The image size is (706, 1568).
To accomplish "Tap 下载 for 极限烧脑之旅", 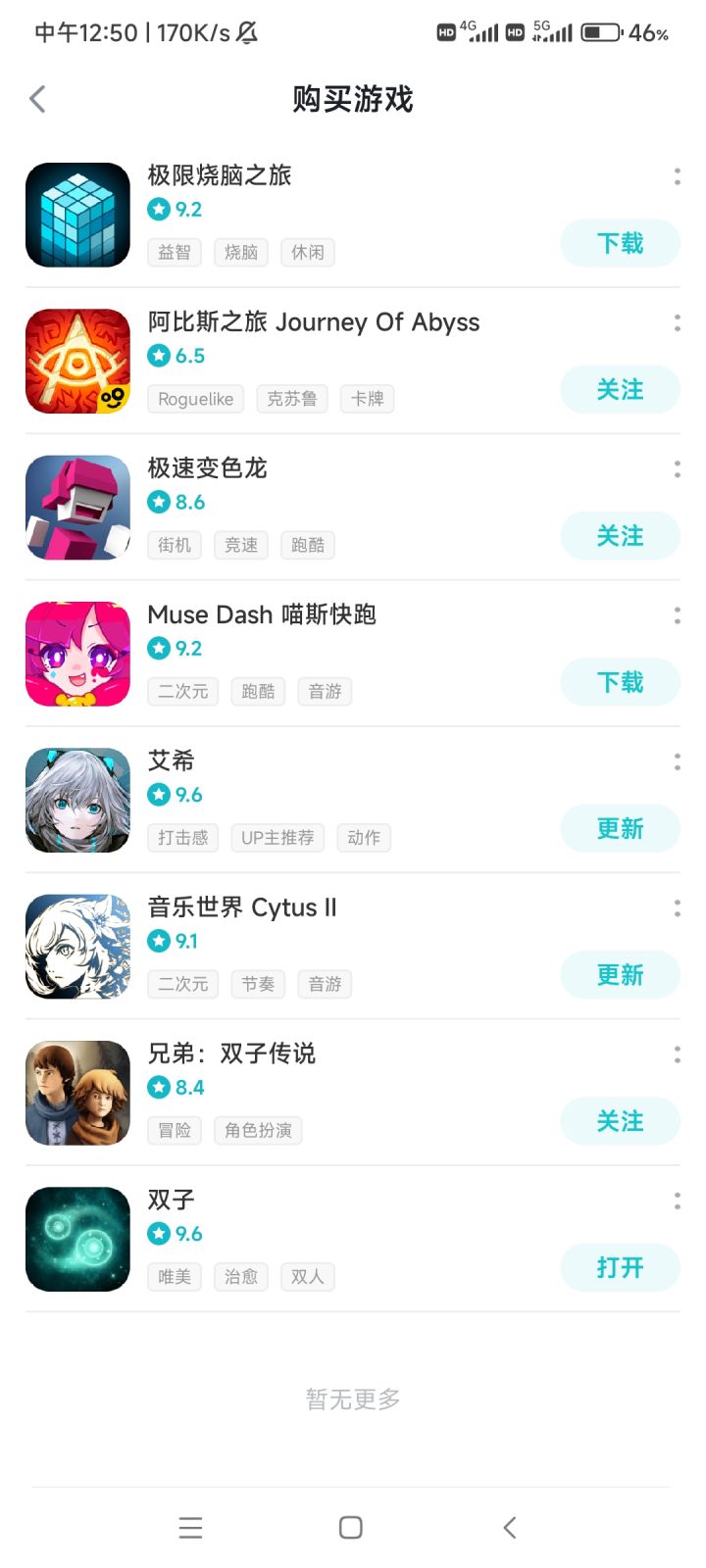I will (620, 243).
